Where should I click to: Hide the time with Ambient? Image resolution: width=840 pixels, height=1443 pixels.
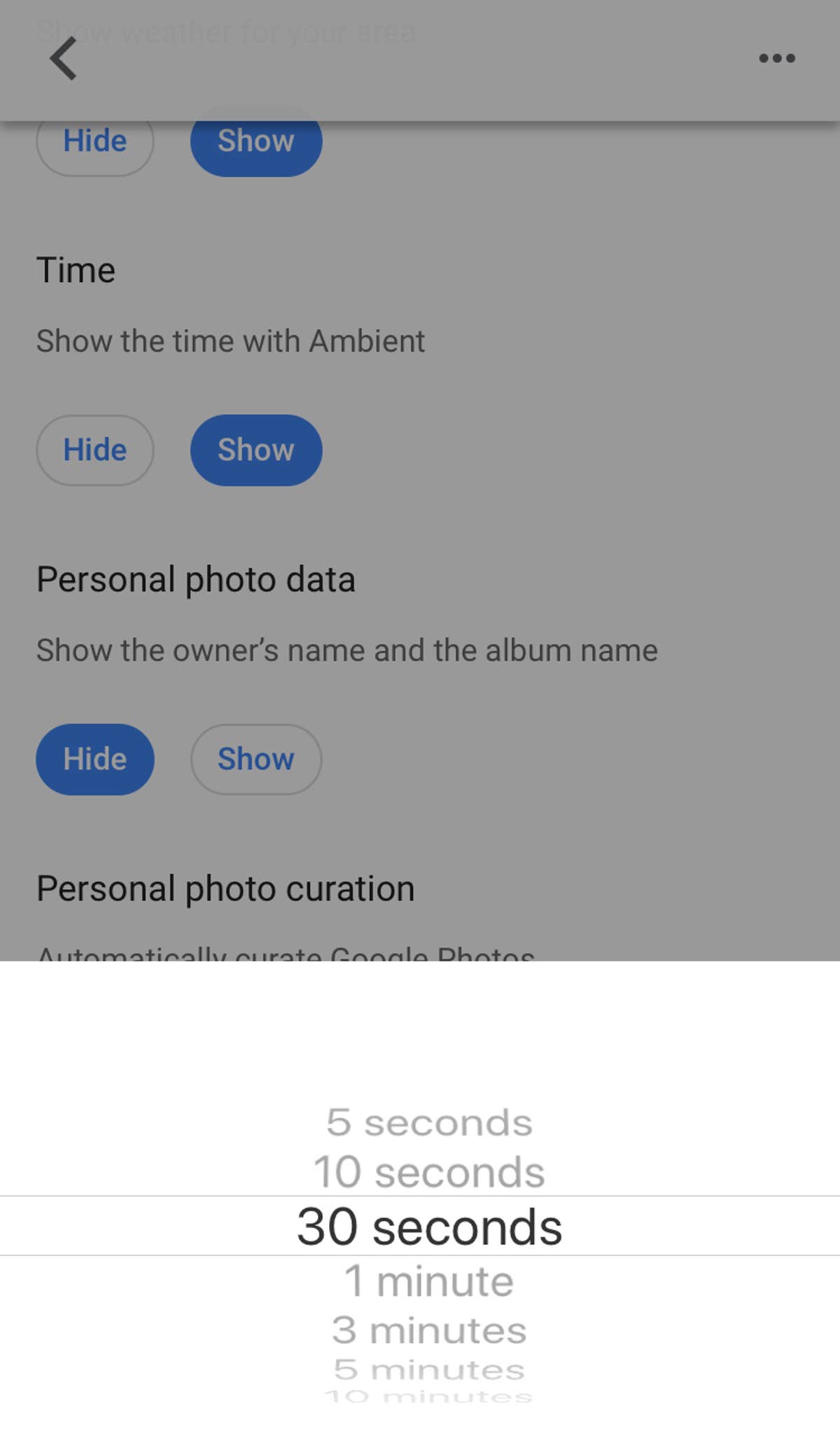click(x=94, y=450)
